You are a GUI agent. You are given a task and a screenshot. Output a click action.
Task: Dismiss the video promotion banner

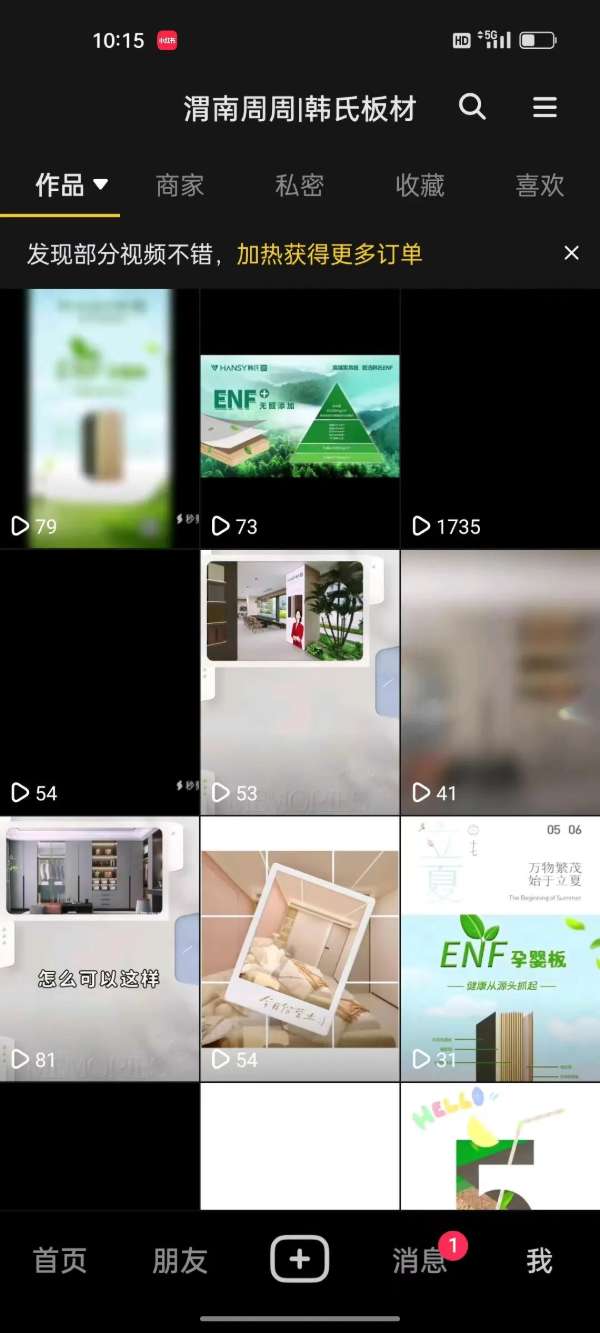(572, 253)
